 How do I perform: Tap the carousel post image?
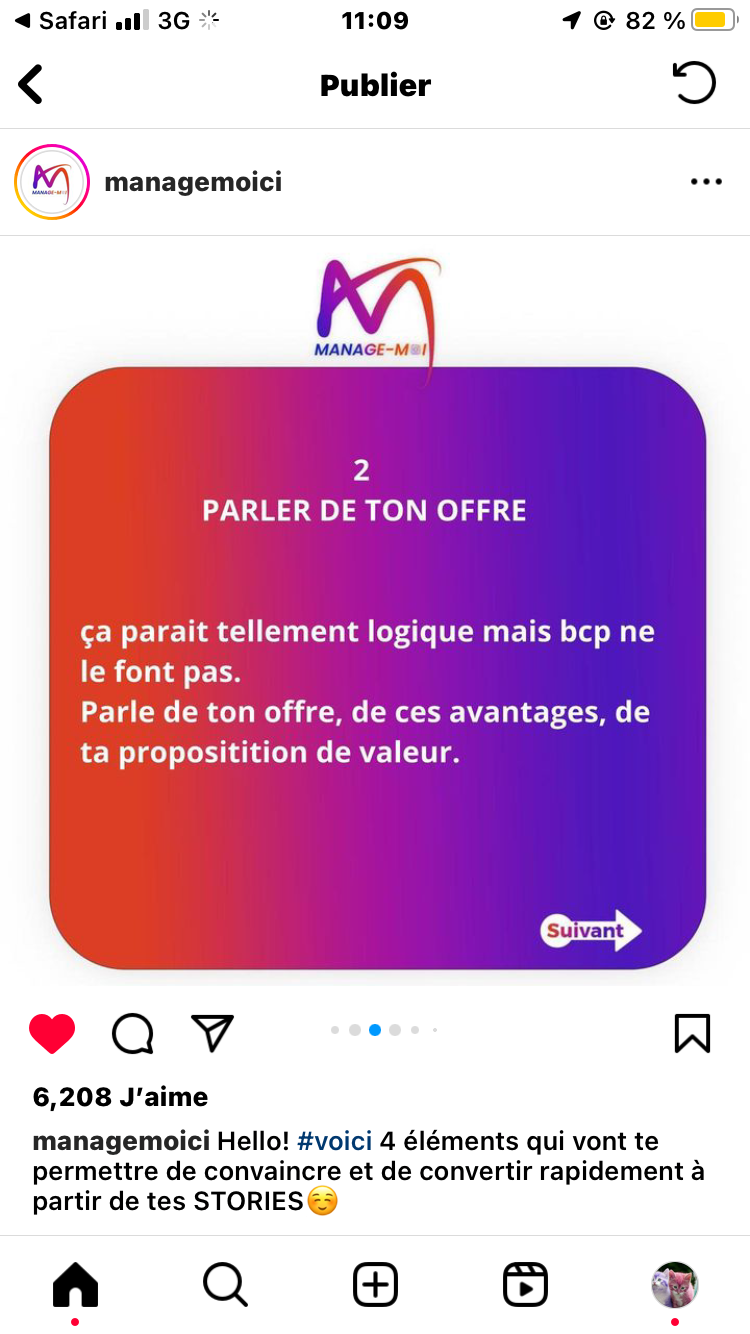coord(377,610)
